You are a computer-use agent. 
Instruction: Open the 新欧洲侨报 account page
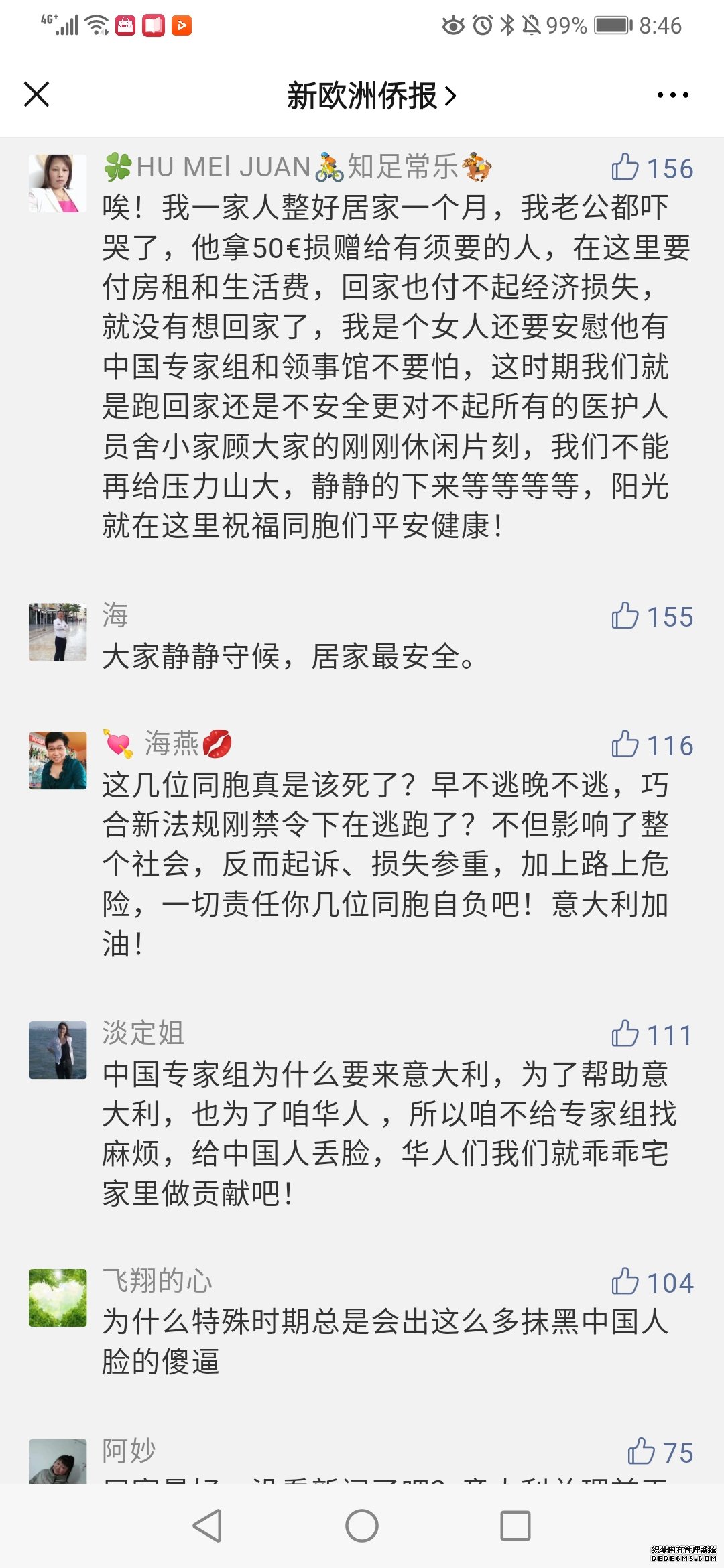371,96
